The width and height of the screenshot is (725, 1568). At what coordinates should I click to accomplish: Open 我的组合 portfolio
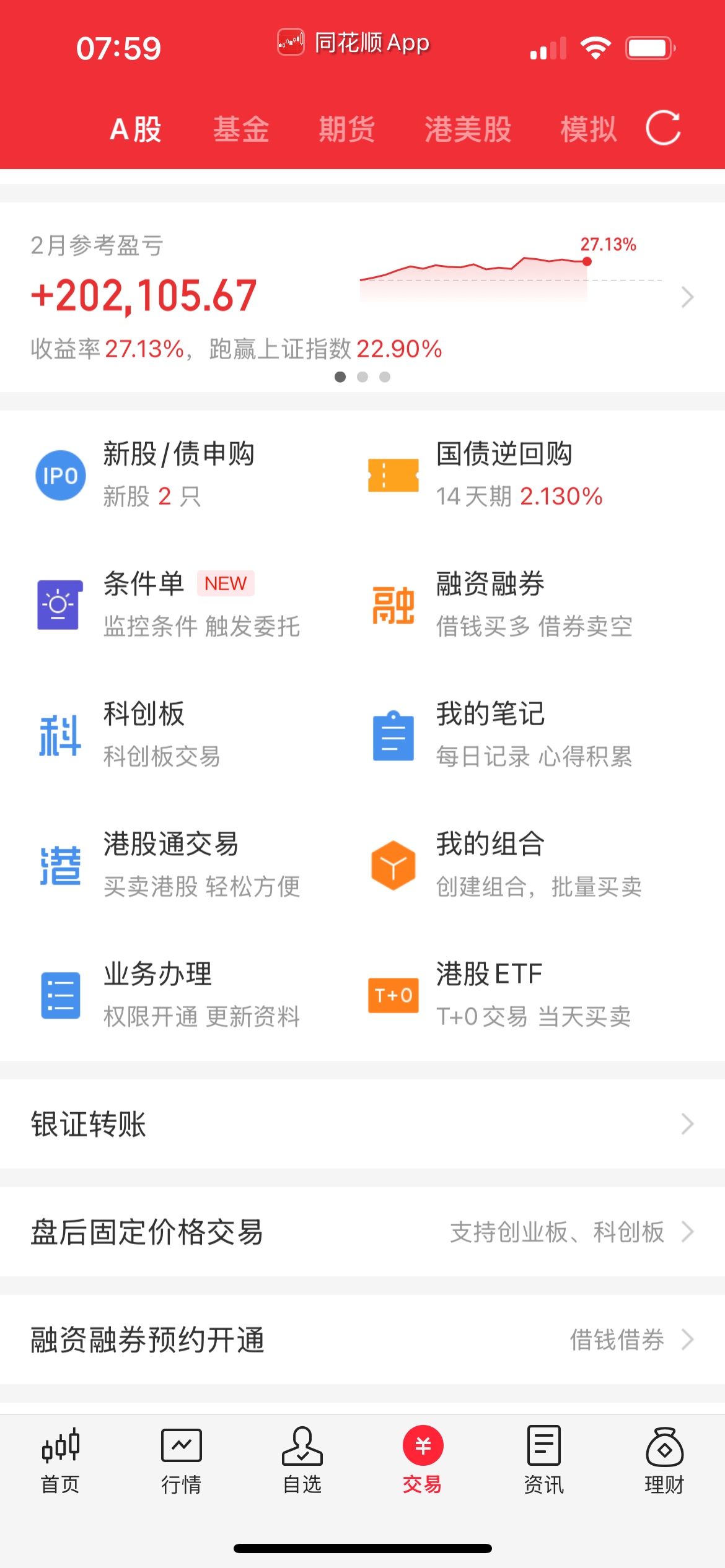(518, 865)
